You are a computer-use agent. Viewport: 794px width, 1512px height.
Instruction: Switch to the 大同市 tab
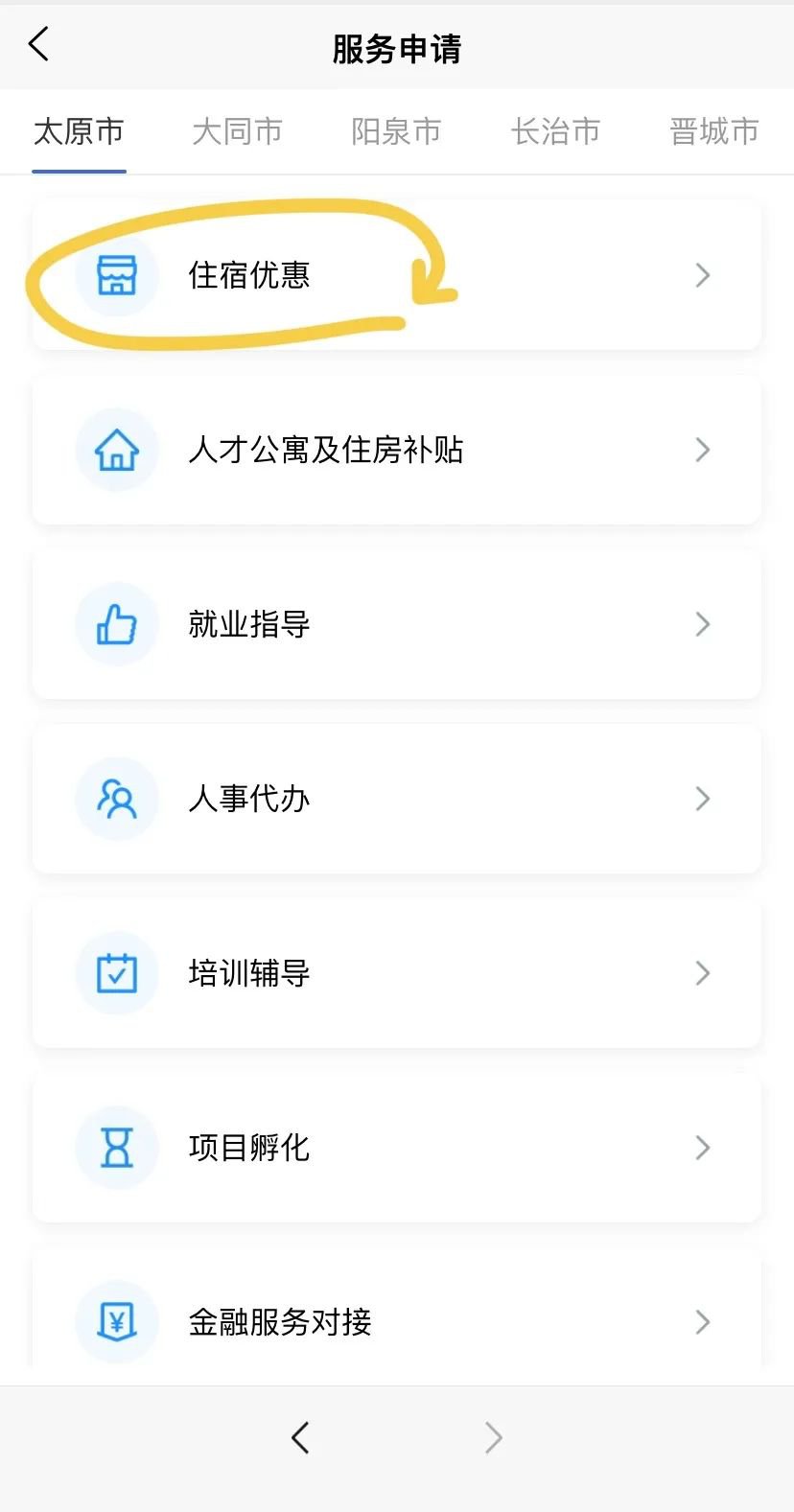click(x=237, y=131)
